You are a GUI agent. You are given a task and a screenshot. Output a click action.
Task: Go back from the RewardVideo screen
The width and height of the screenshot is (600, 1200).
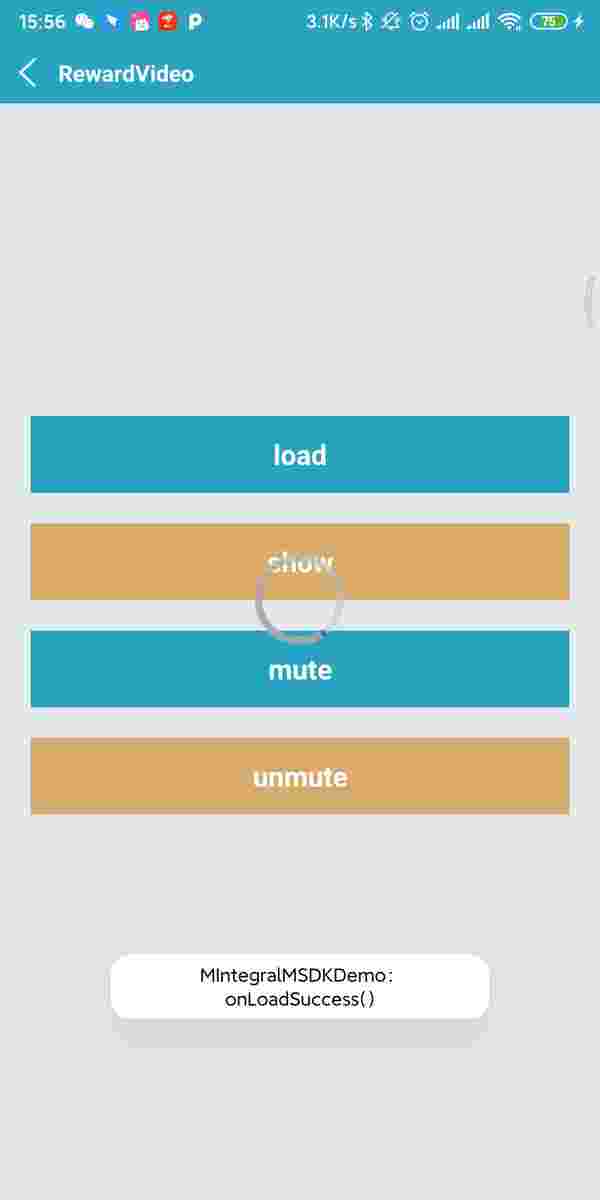pyautogui.click(x=28, y=73)
